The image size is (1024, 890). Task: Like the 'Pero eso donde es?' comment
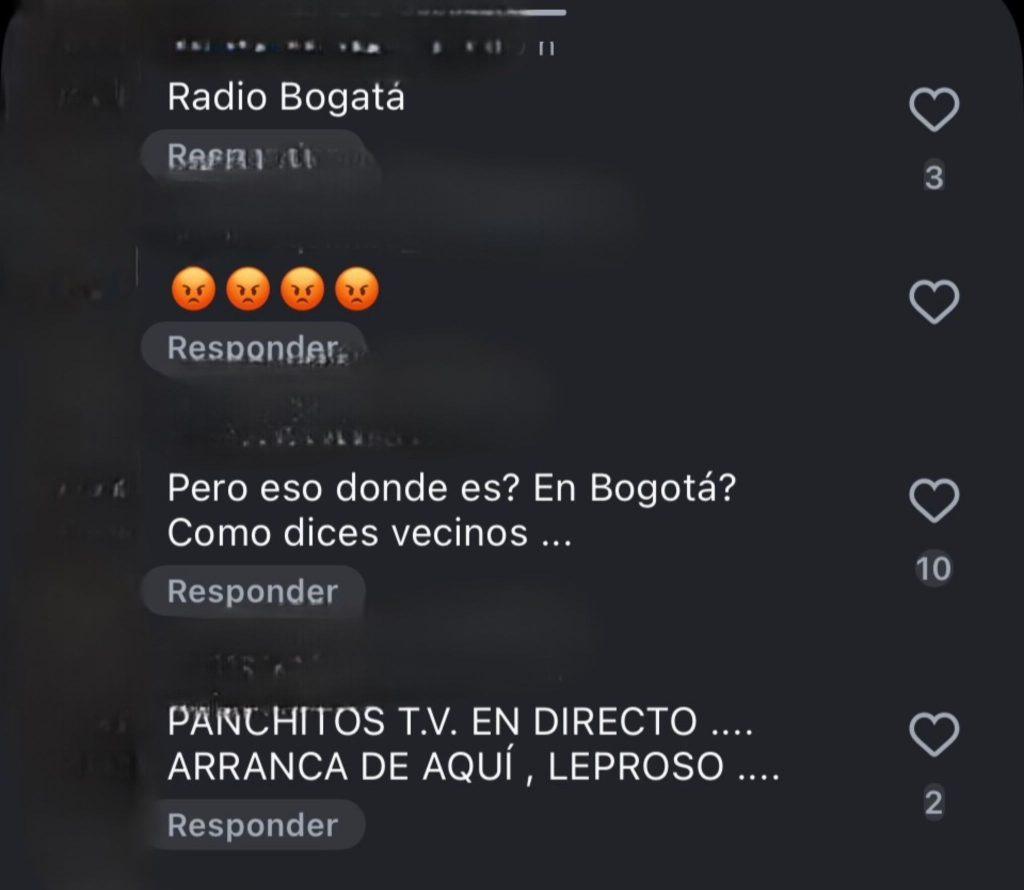tap(934, 500)
